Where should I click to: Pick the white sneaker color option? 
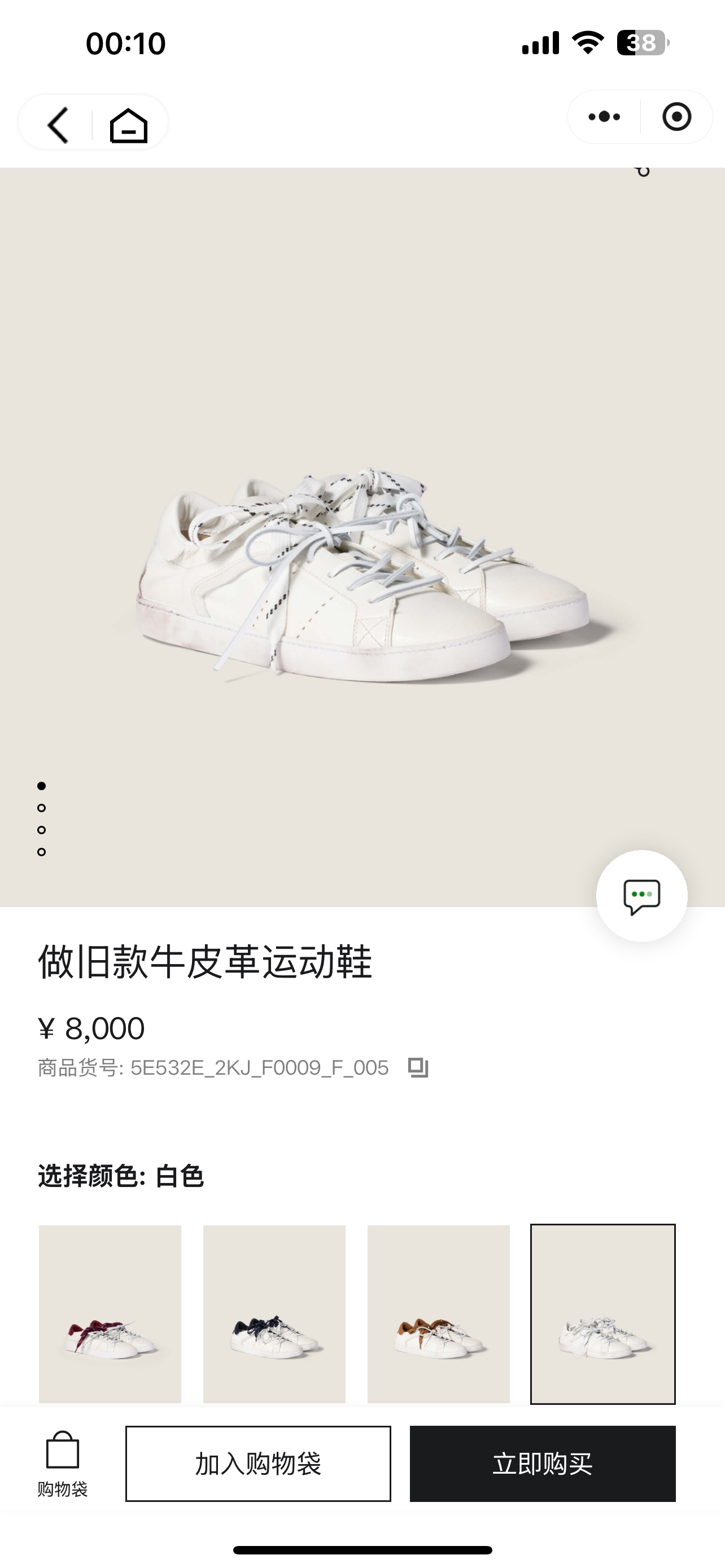[602, 1313]
